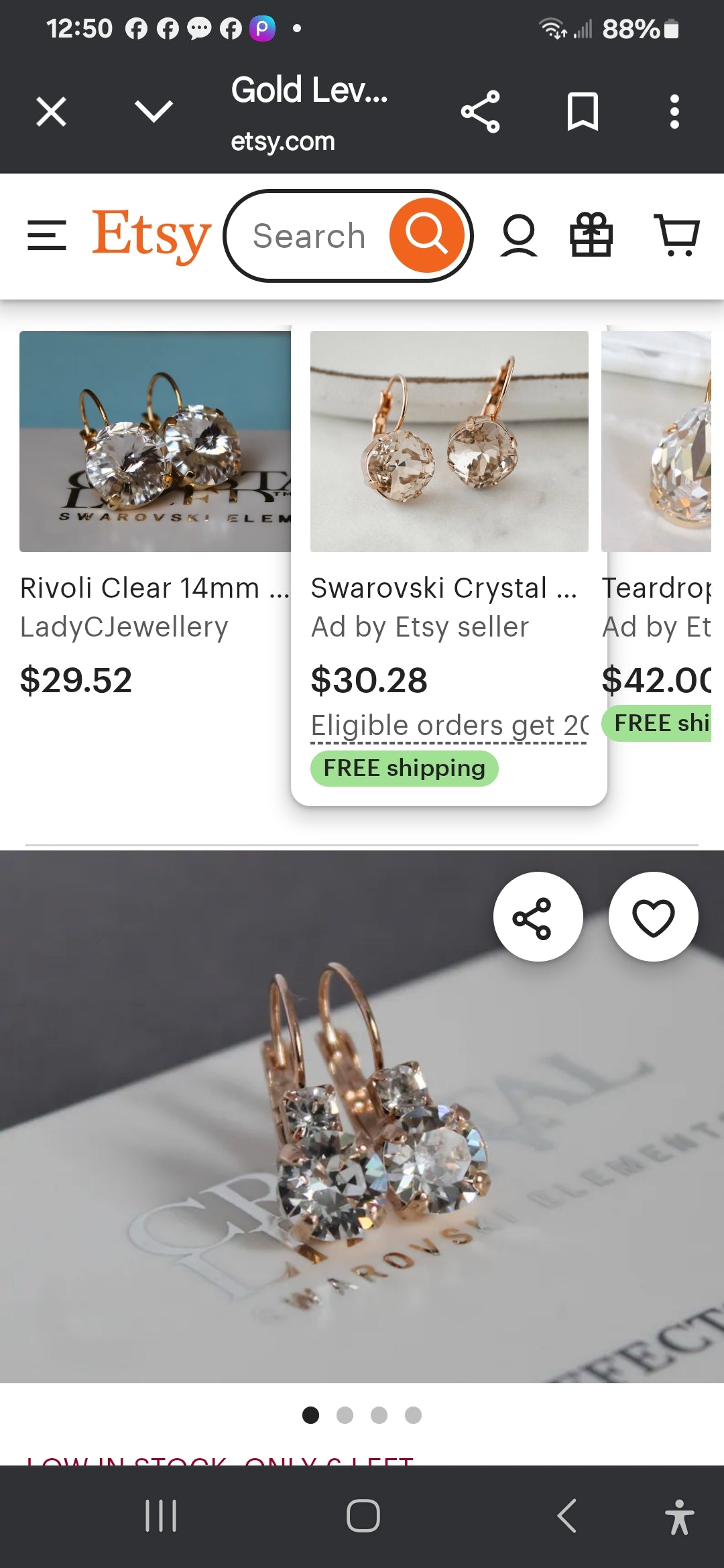Tap the Etsy search field
Screen dimensions: 724x1568
click(308, 236)
